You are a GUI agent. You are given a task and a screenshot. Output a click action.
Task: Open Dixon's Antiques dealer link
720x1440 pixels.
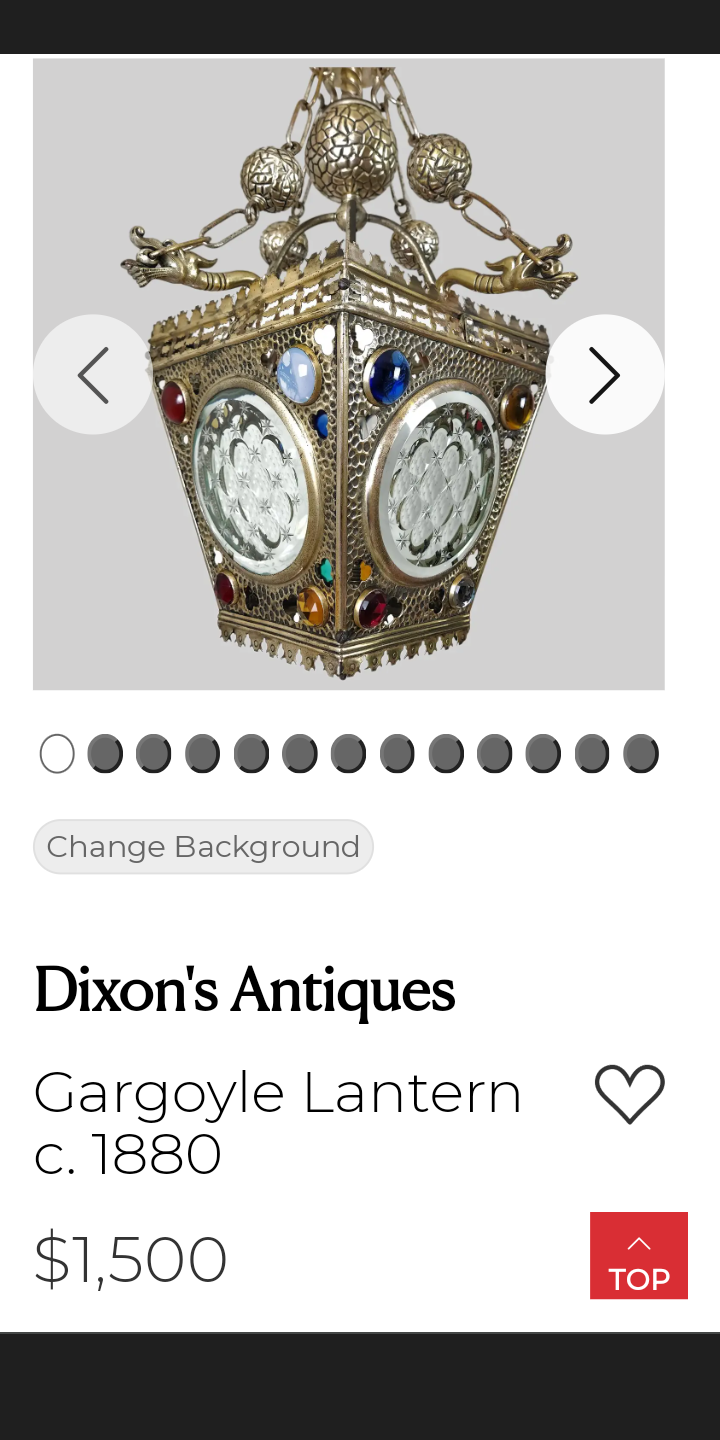[244, 990]
